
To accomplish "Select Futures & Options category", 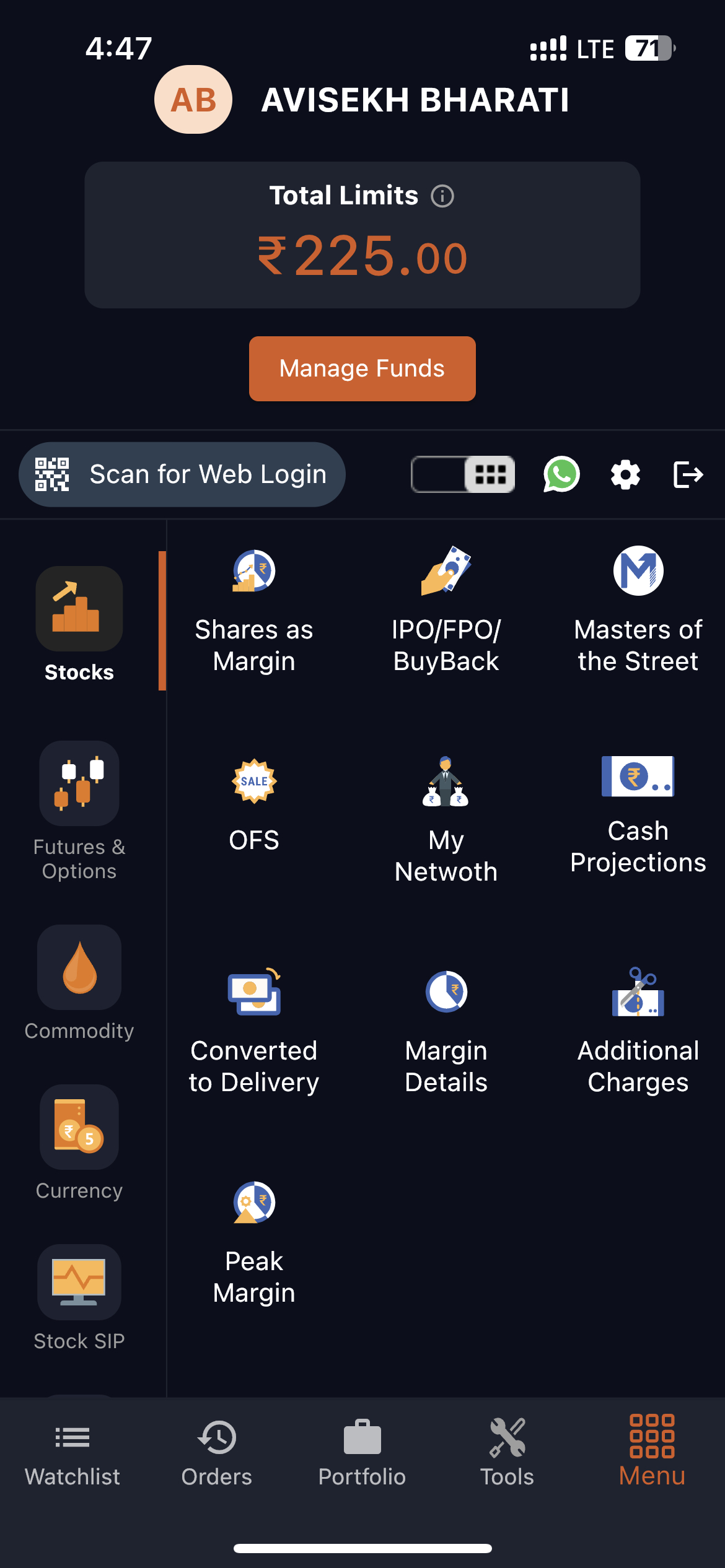I will pos(79,810).
